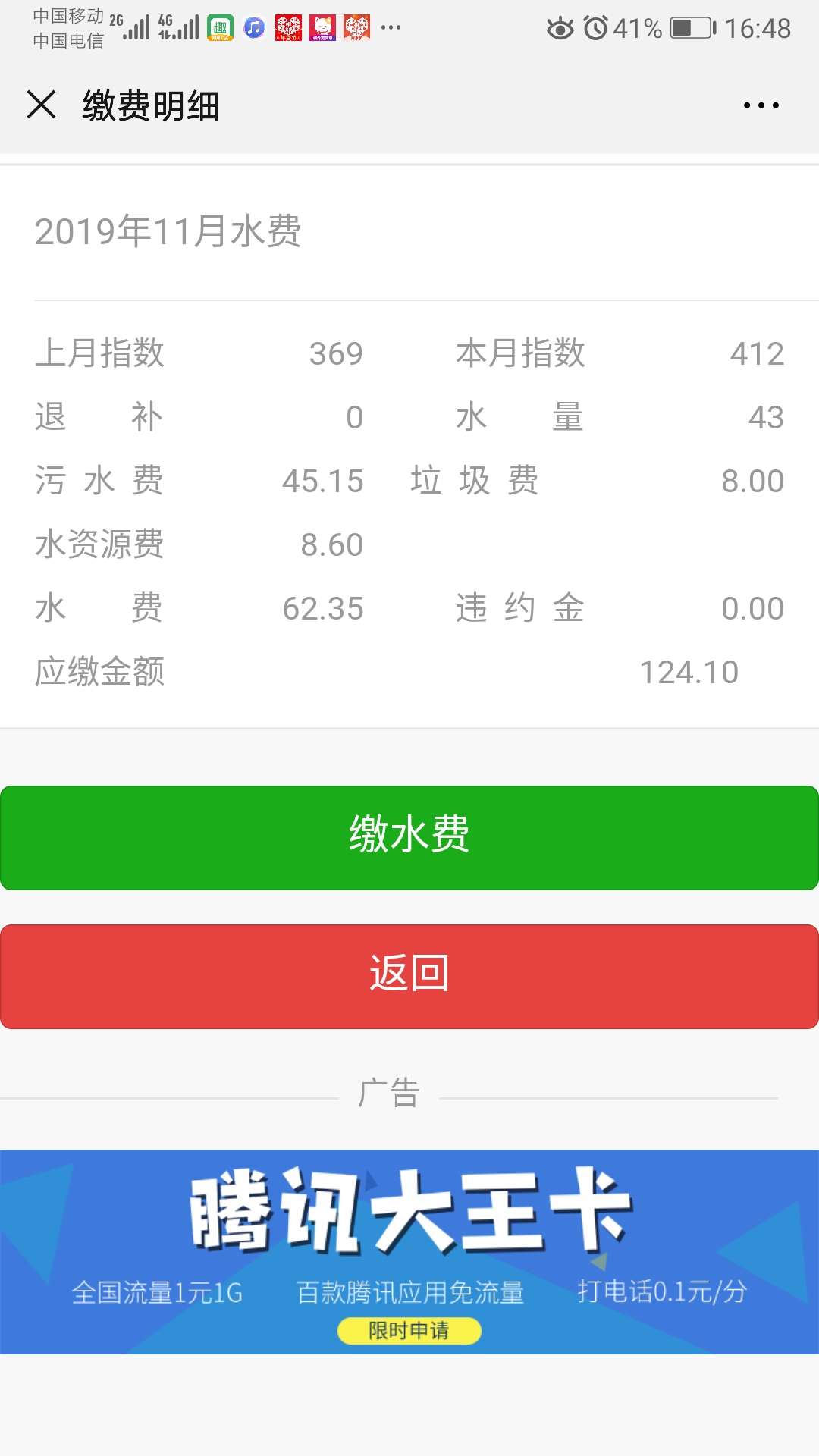Image resolution: width=819 pixels, height=1456 pixels.
Task: Tap the red 返回 button
Action: coord(409,977)
